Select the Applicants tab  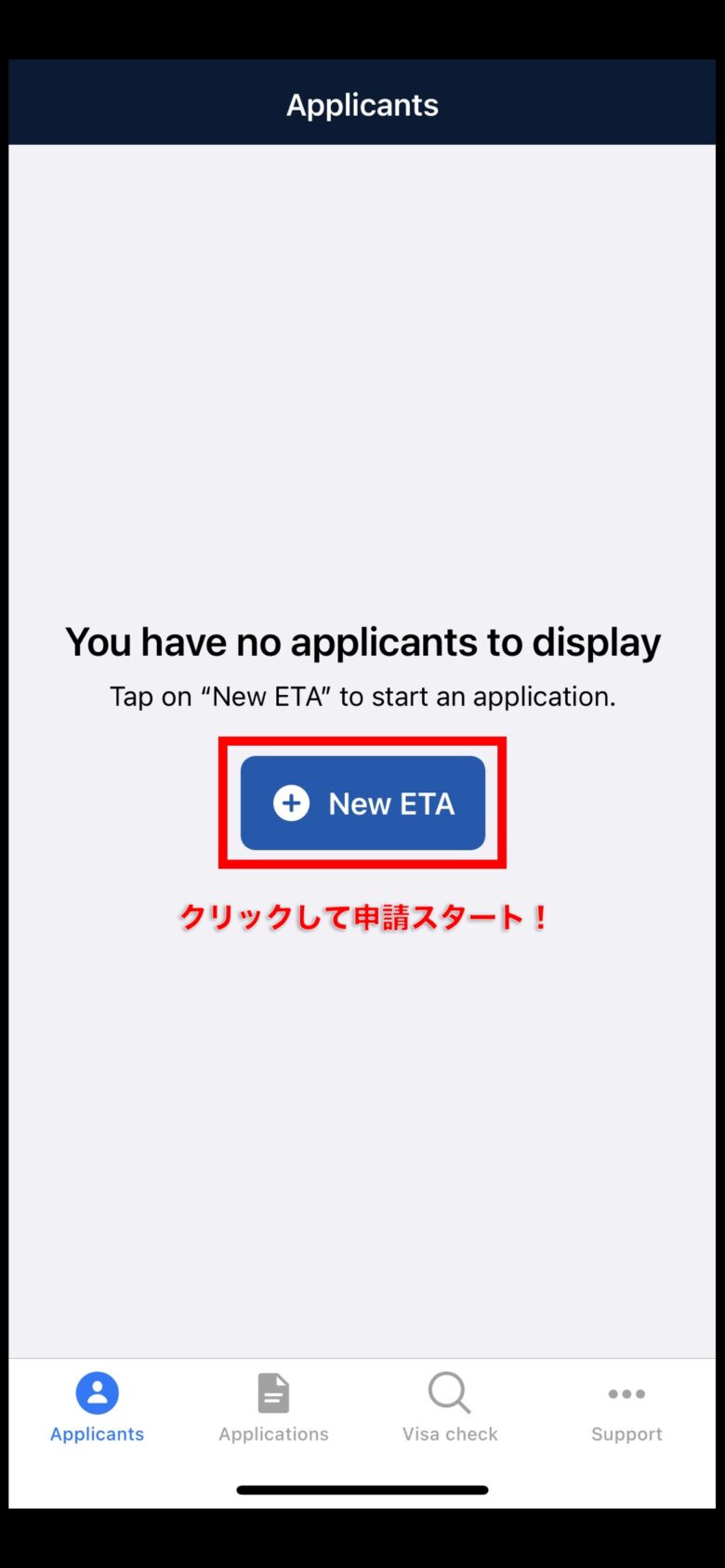[97, 1408]
